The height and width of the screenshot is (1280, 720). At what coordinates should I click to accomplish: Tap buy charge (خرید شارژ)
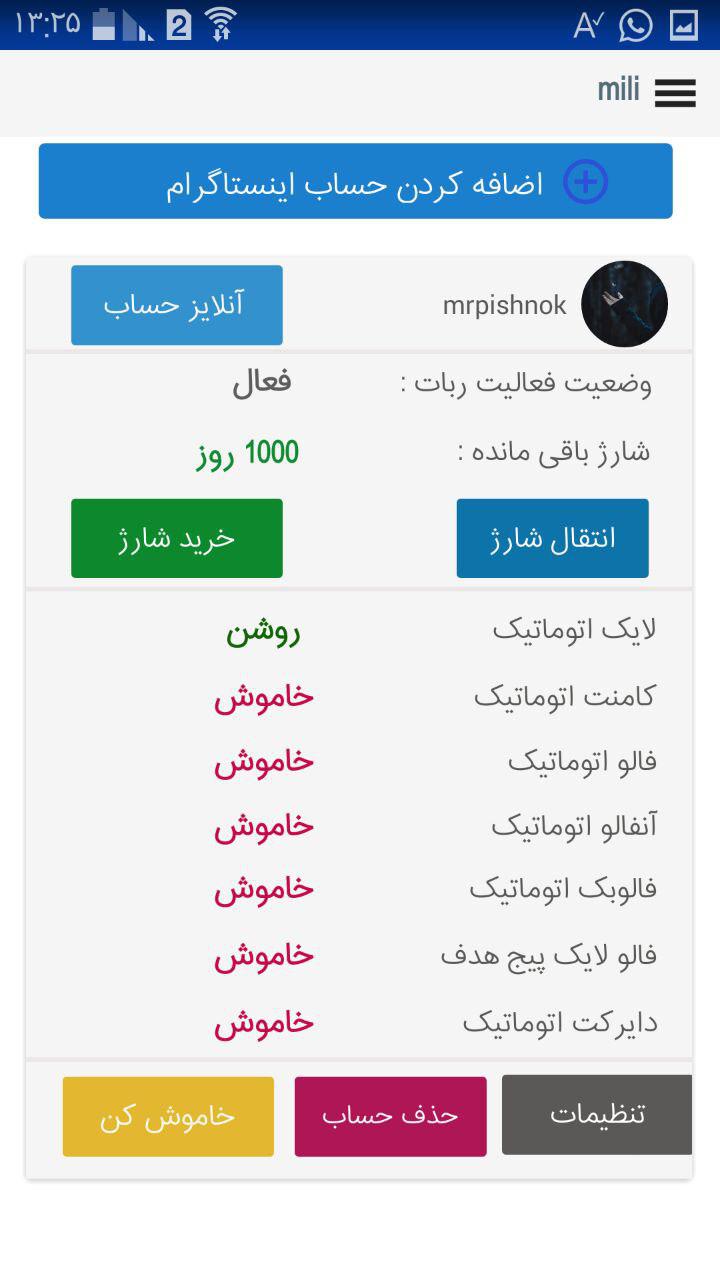[x=177, y=539]
